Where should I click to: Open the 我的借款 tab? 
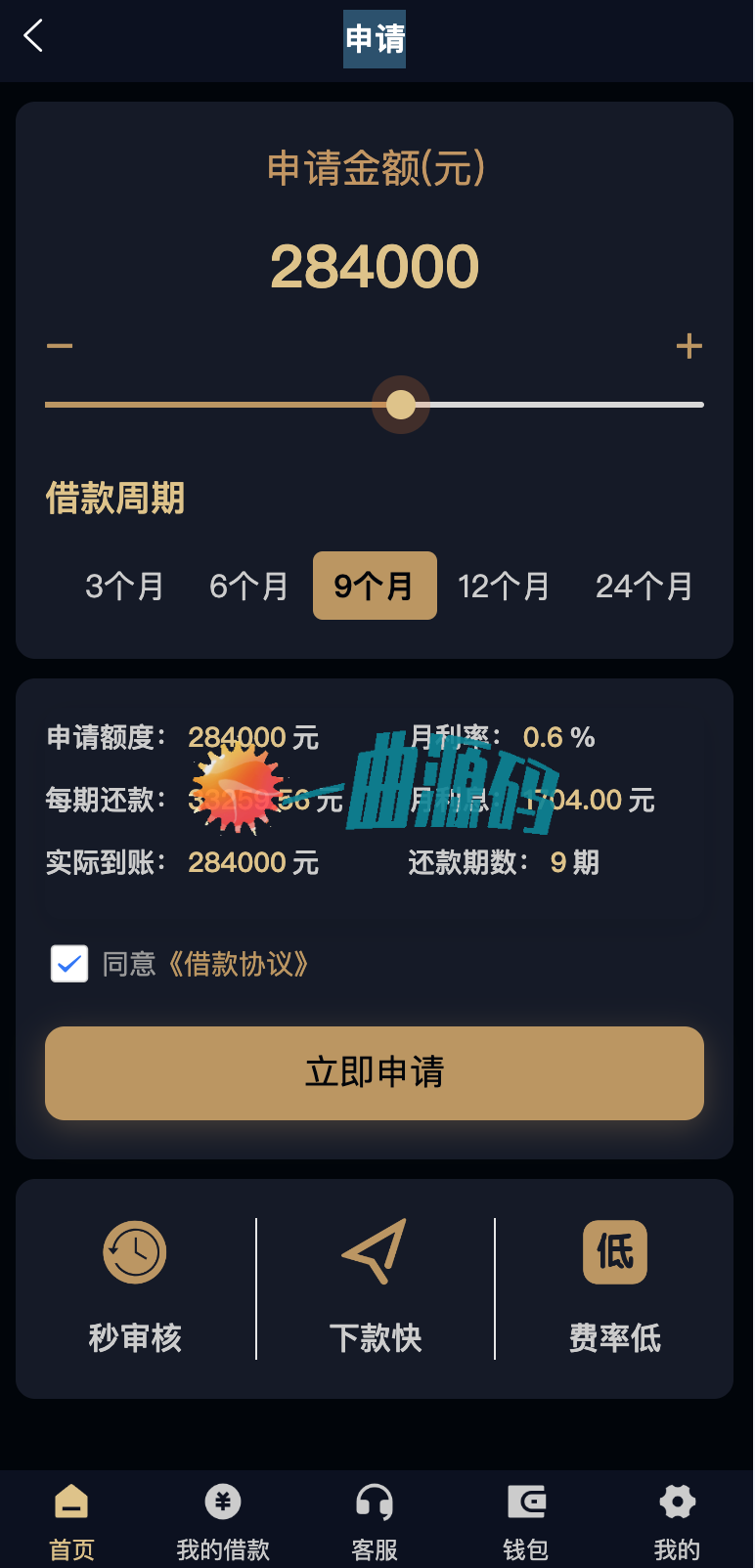coord(223,1521)
